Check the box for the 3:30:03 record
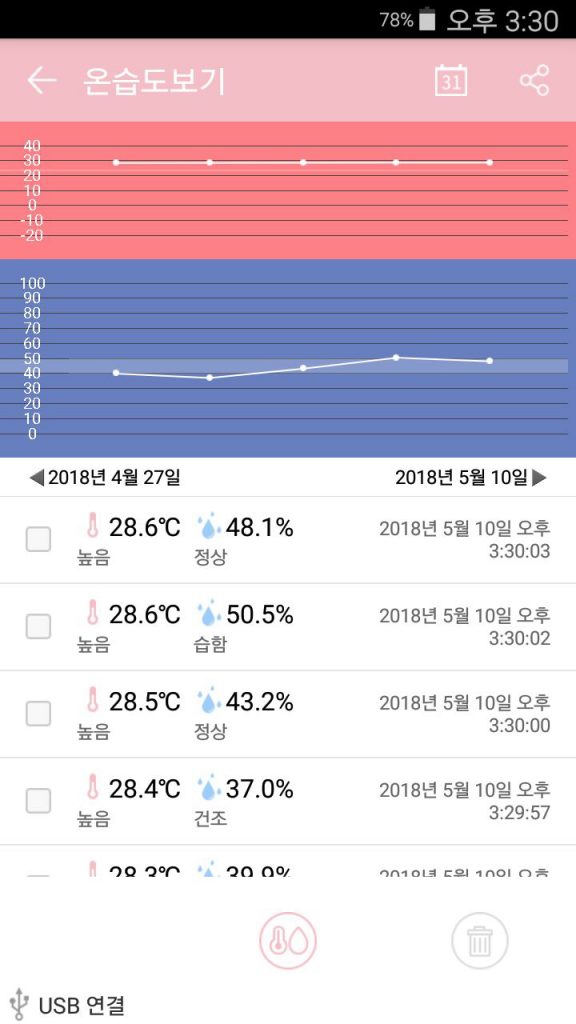The width and height of the screenshot is (576, 1024). pyautogui.click(x=39, y=539)
